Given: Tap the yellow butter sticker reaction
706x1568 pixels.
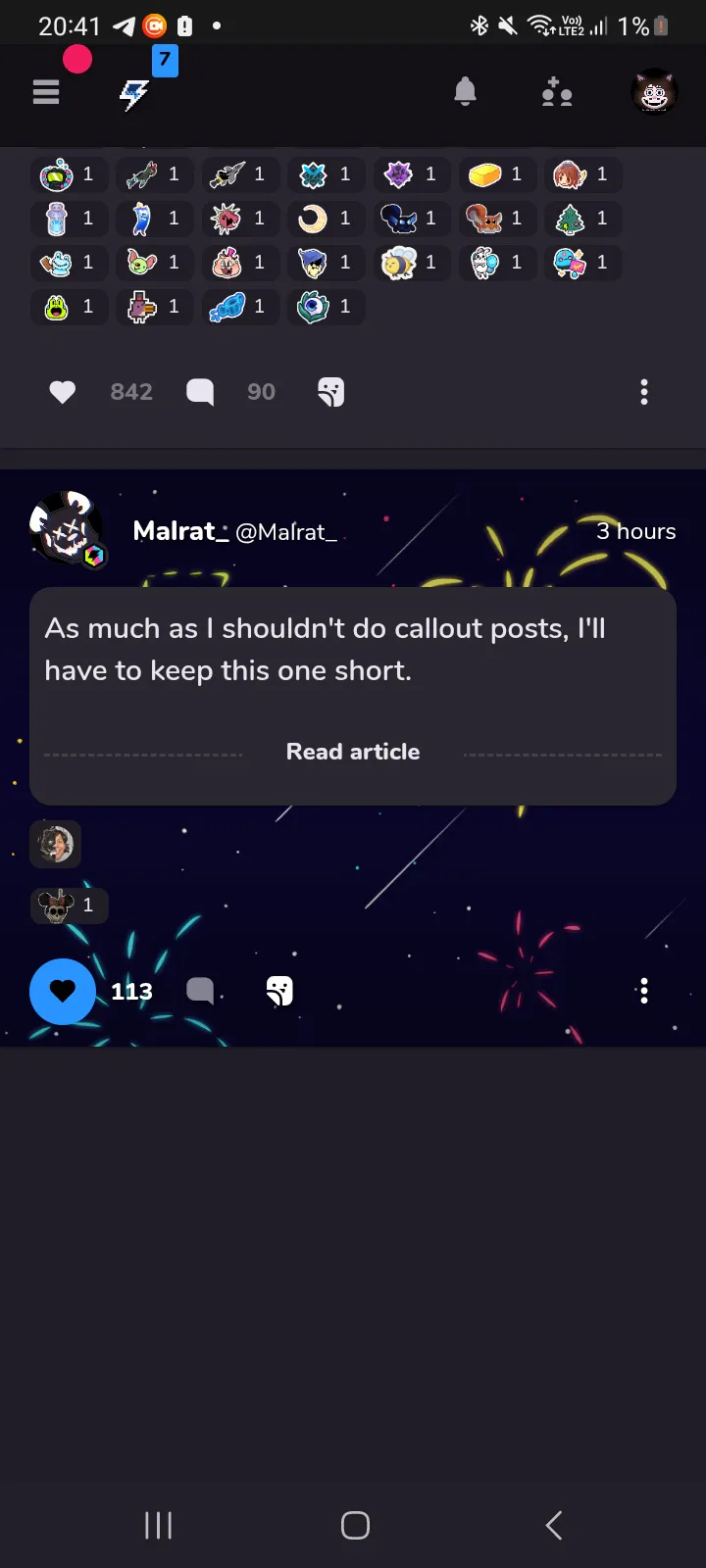Looking at the screenshot, I should coord(496,174).
